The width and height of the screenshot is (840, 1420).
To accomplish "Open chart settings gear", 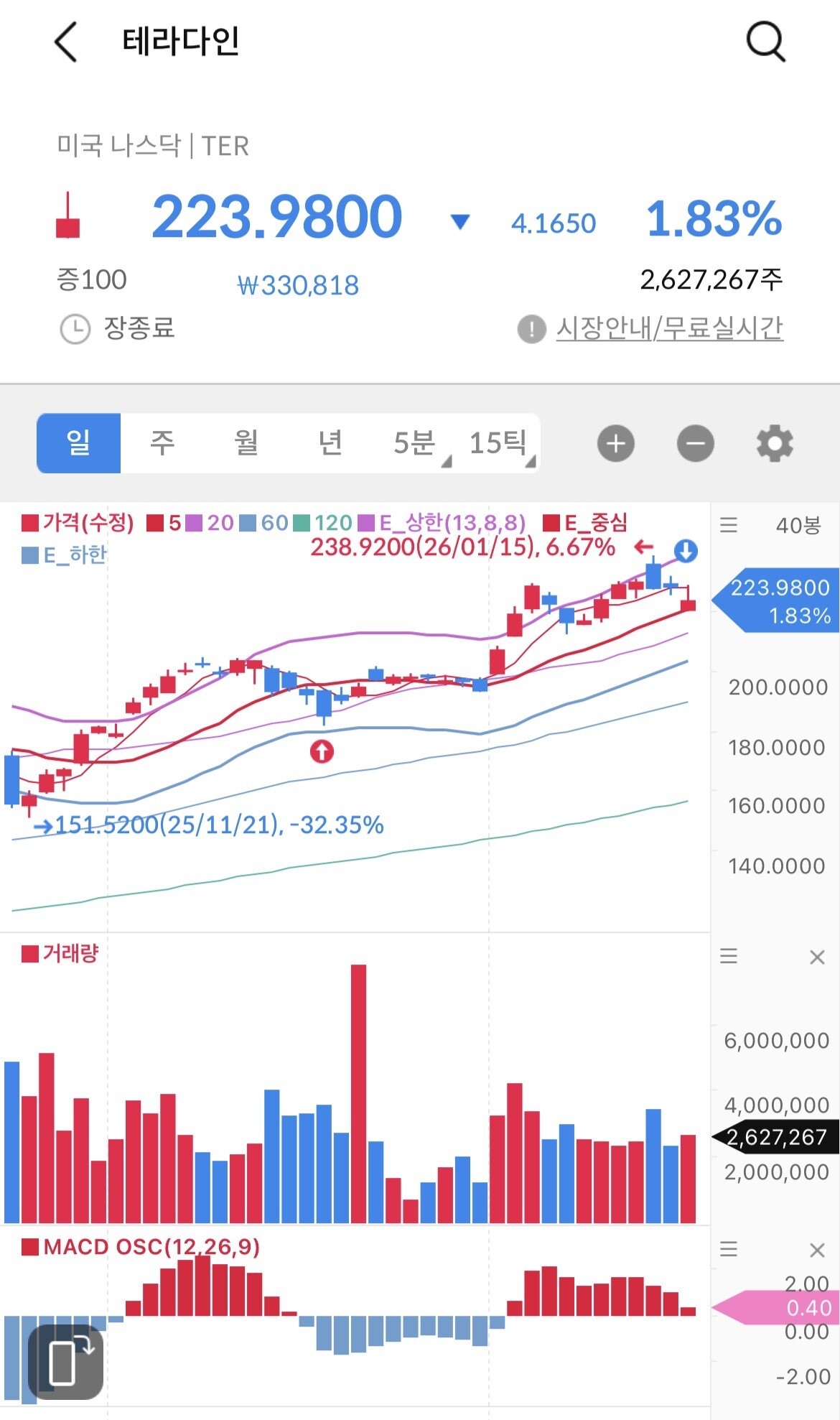I will pos(775,443).
